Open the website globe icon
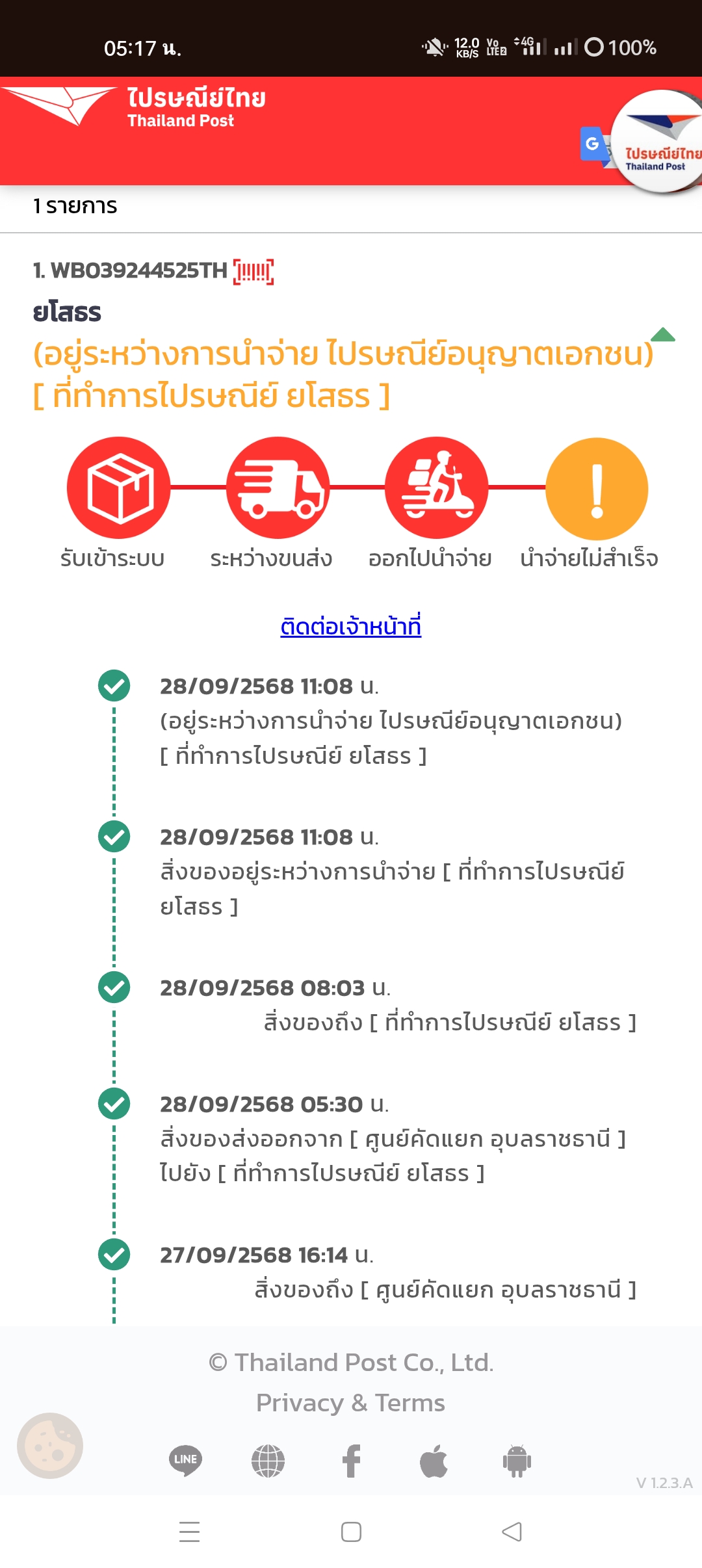Image resolution: width=702 pixels, height=1568 pixels. 268,1461
